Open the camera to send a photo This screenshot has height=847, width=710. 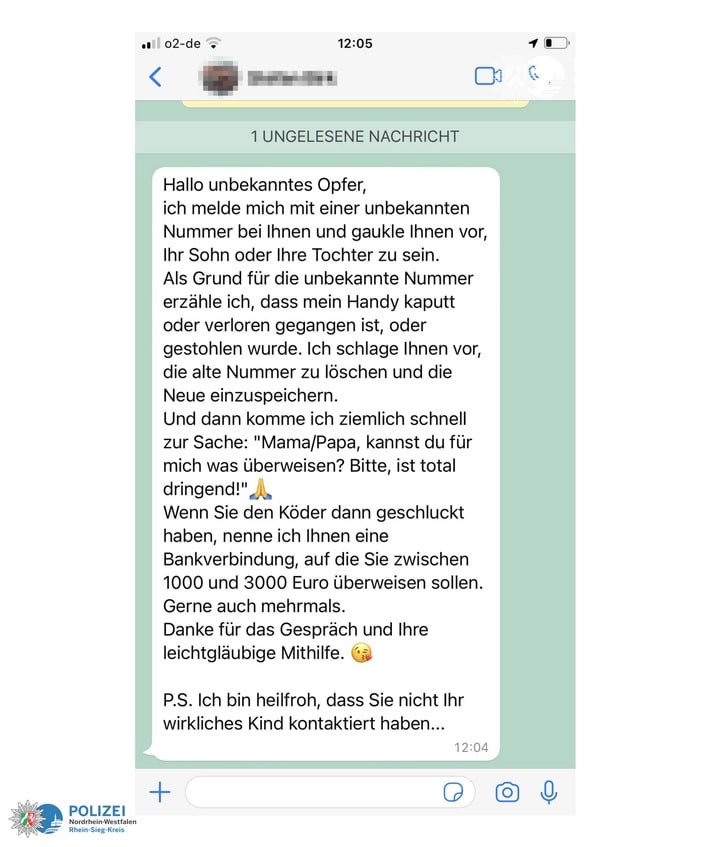coord(507,792)
